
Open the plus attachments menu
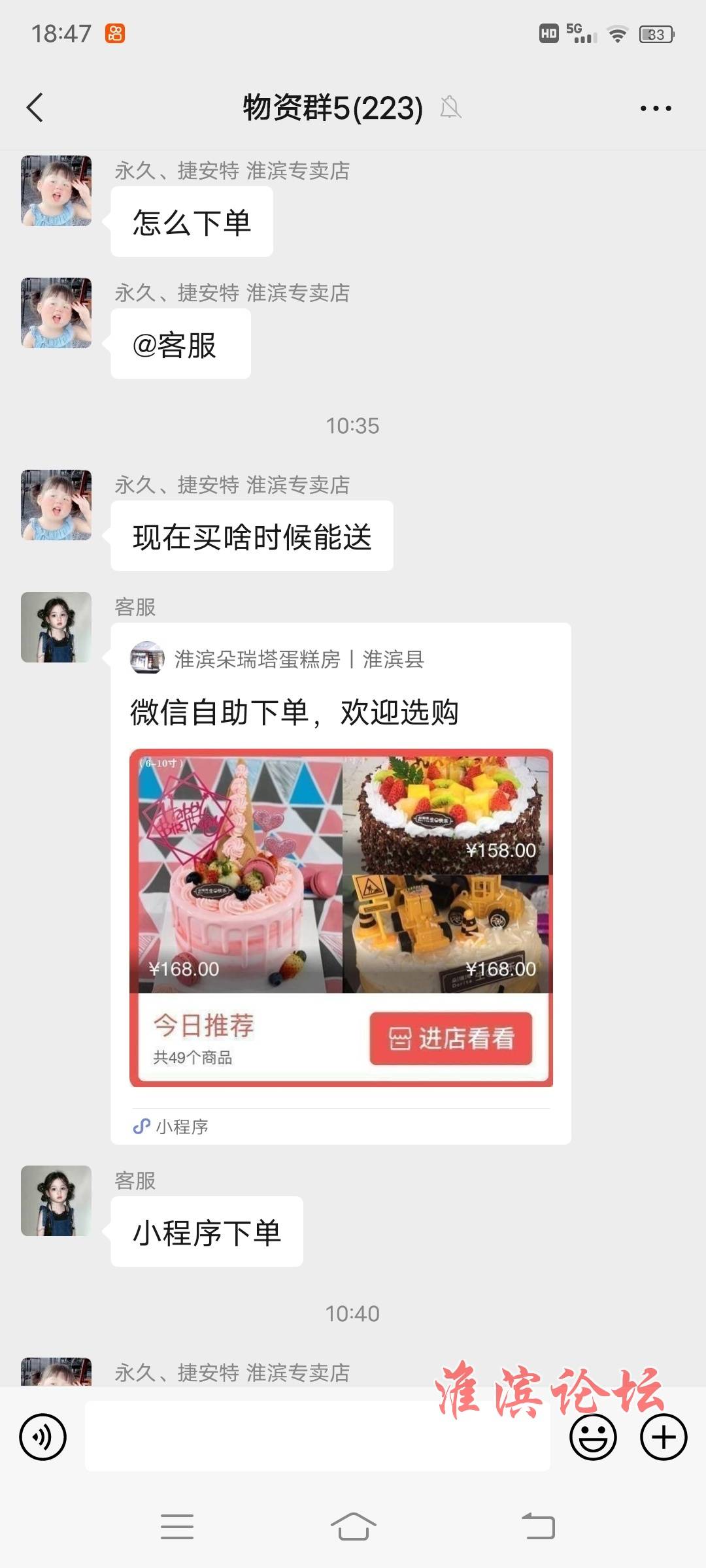pyautogui.click(x=664, y=1437)
